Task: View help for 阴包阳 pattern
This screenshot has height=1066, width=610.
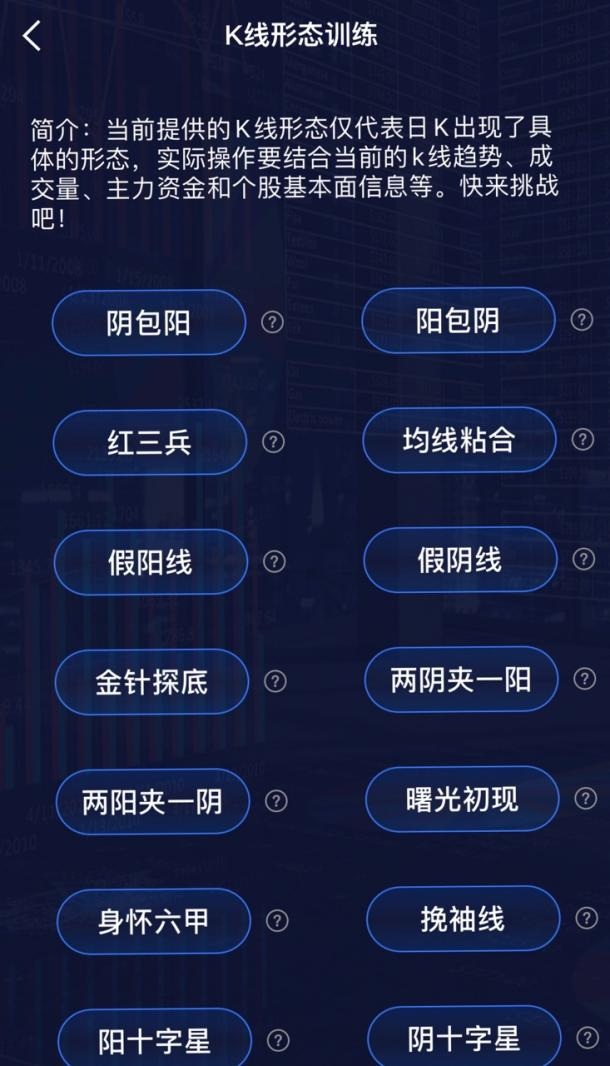Action: click(272, 322)
